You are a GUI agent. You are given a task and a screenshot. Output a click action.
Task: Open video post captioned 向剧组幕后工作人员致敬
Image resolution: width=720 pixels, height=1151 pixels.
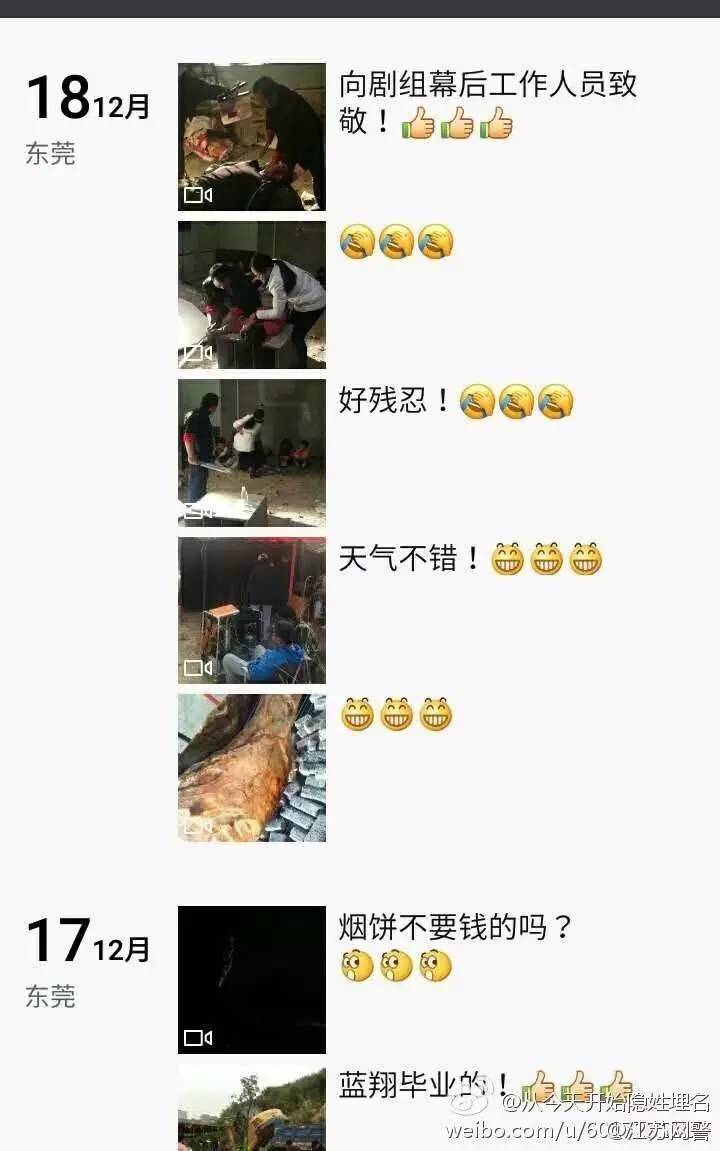tap(252, 137)
